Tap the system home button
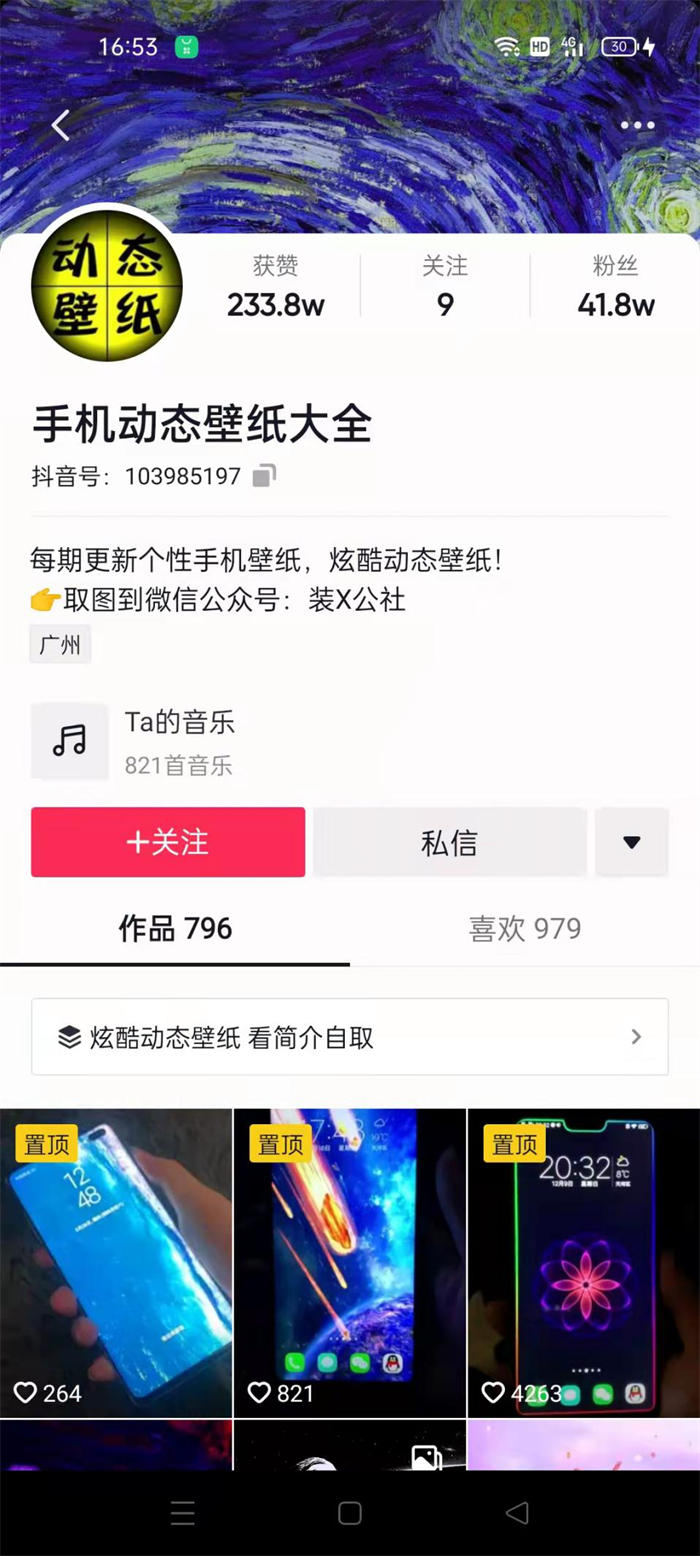700x1556 pixels. coord(349,1513)
